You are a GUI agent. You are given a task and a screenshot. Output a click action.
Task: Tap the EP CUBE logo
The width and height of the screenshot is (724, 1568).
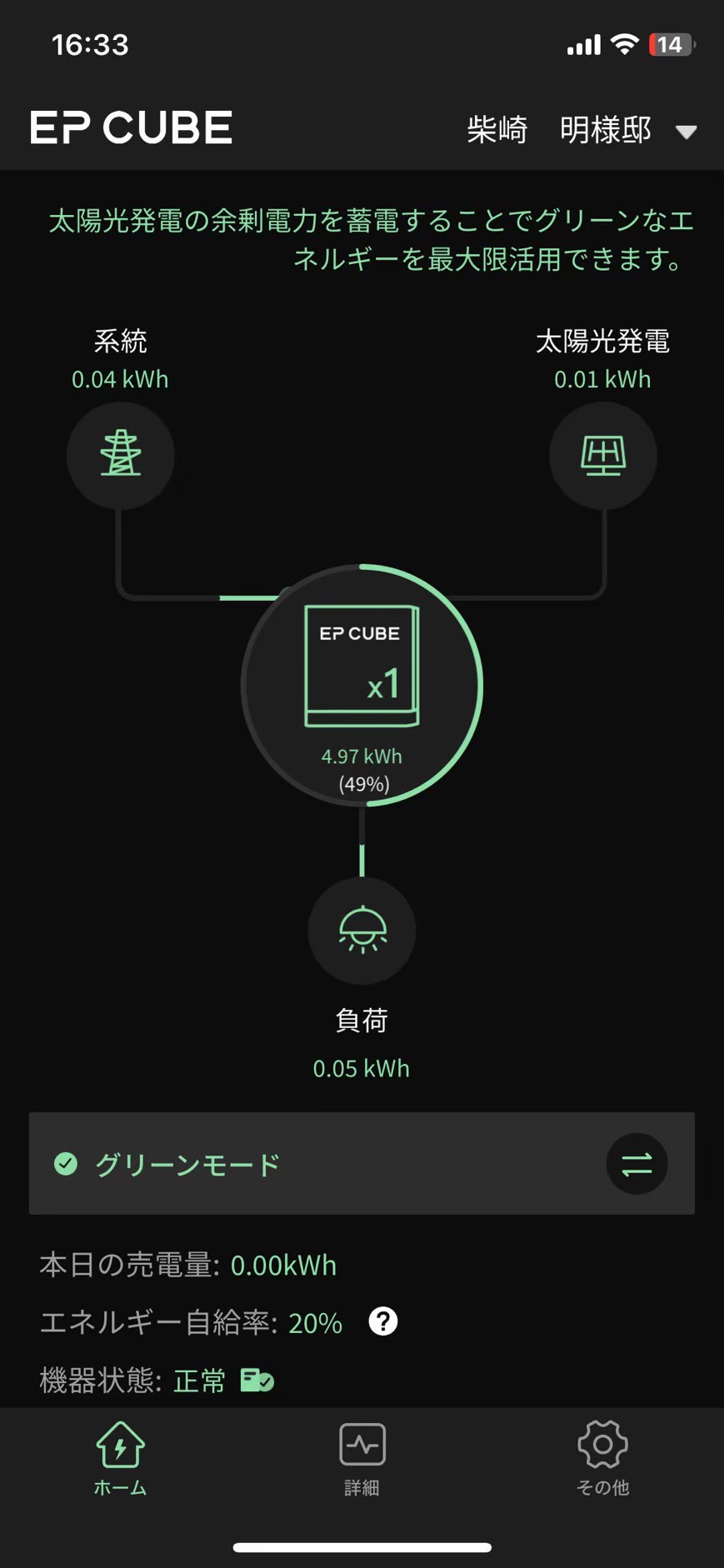click(x=131, y=127)
